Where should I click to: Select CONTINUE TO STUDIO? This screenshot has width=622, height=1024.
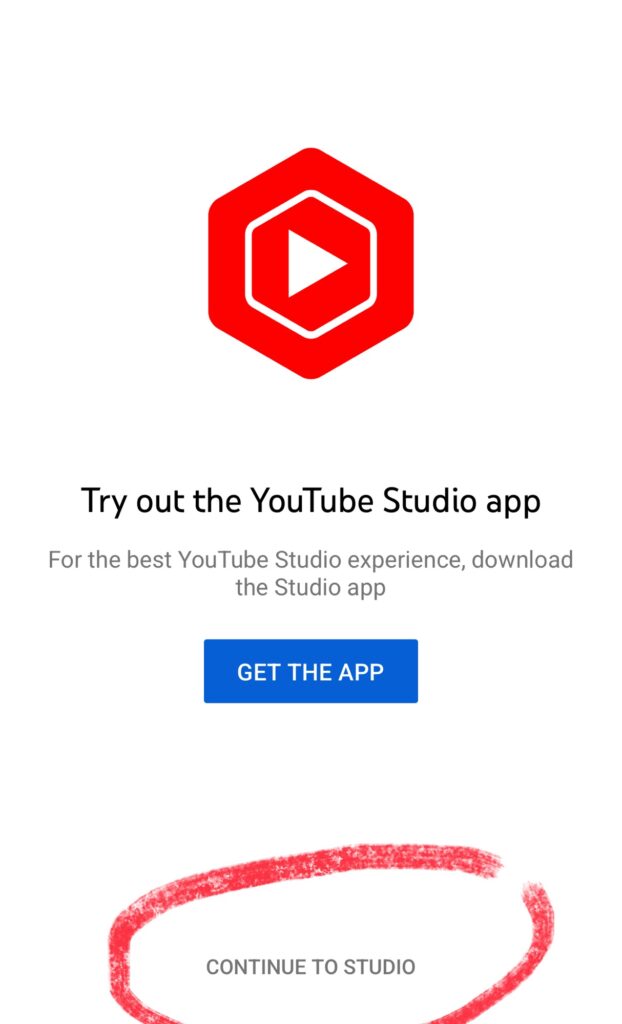point(310,967)
